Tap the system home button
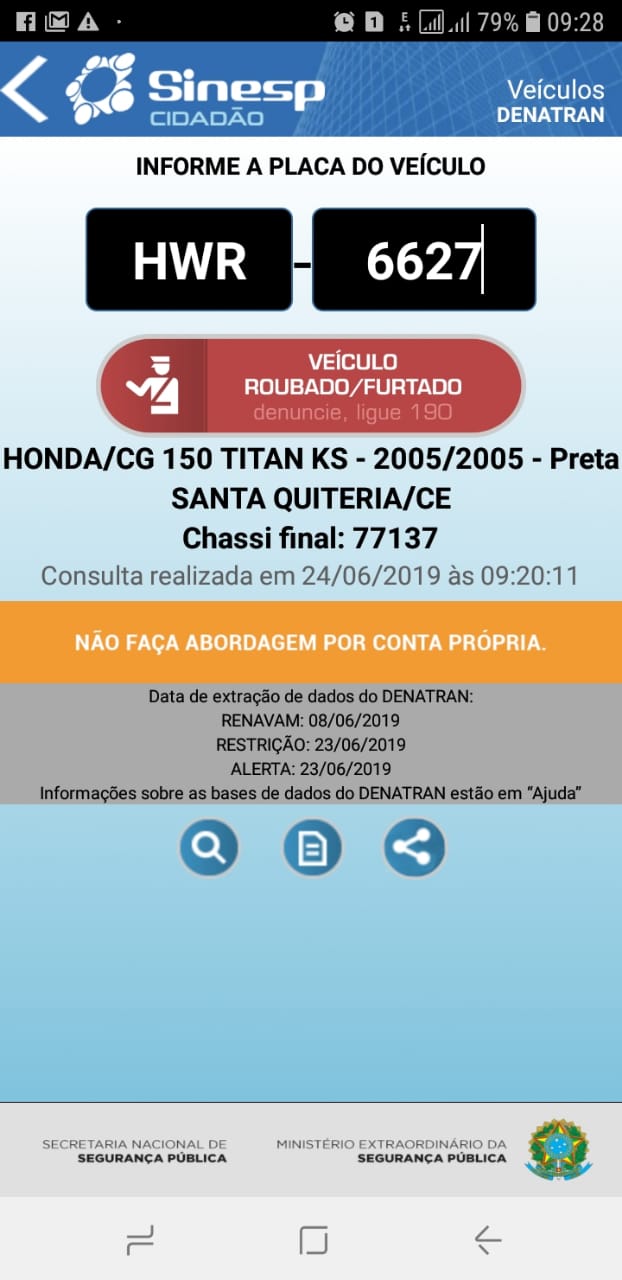 click(x=313, y=1240)
